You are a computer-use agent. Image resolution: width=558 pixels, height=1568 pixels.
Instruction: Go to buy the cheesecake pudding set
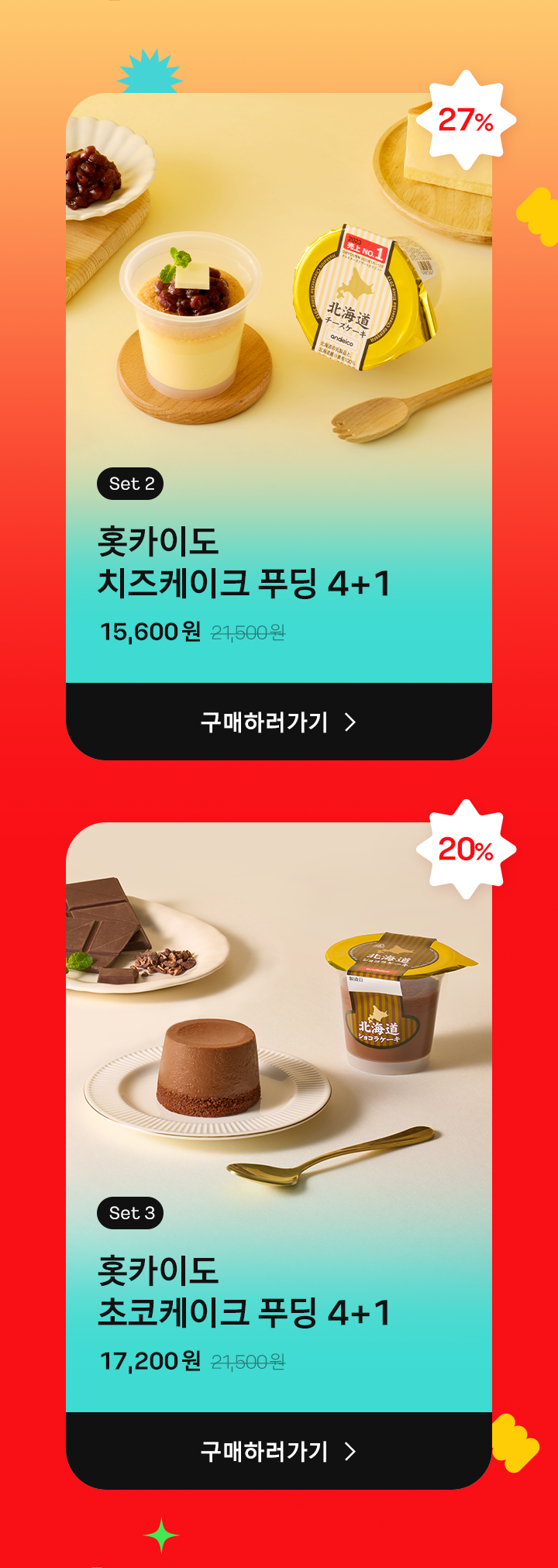pos(278,722)
